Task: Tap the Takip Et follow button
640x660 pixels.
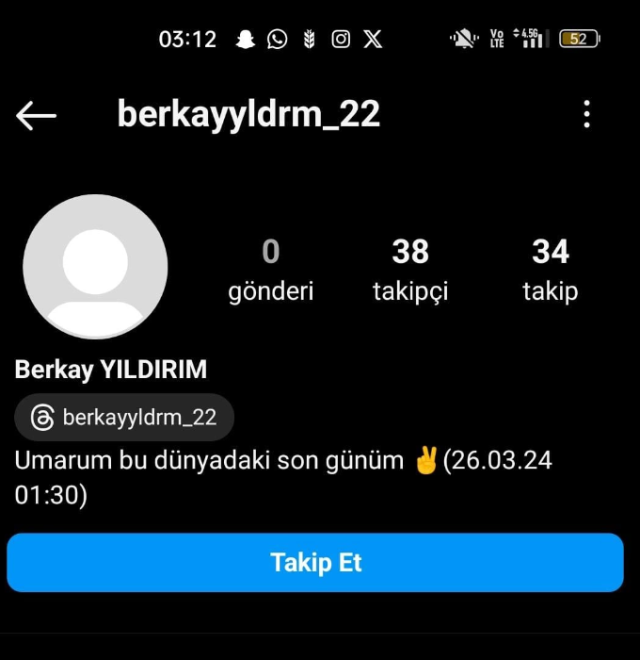Action: coord(315,562)
